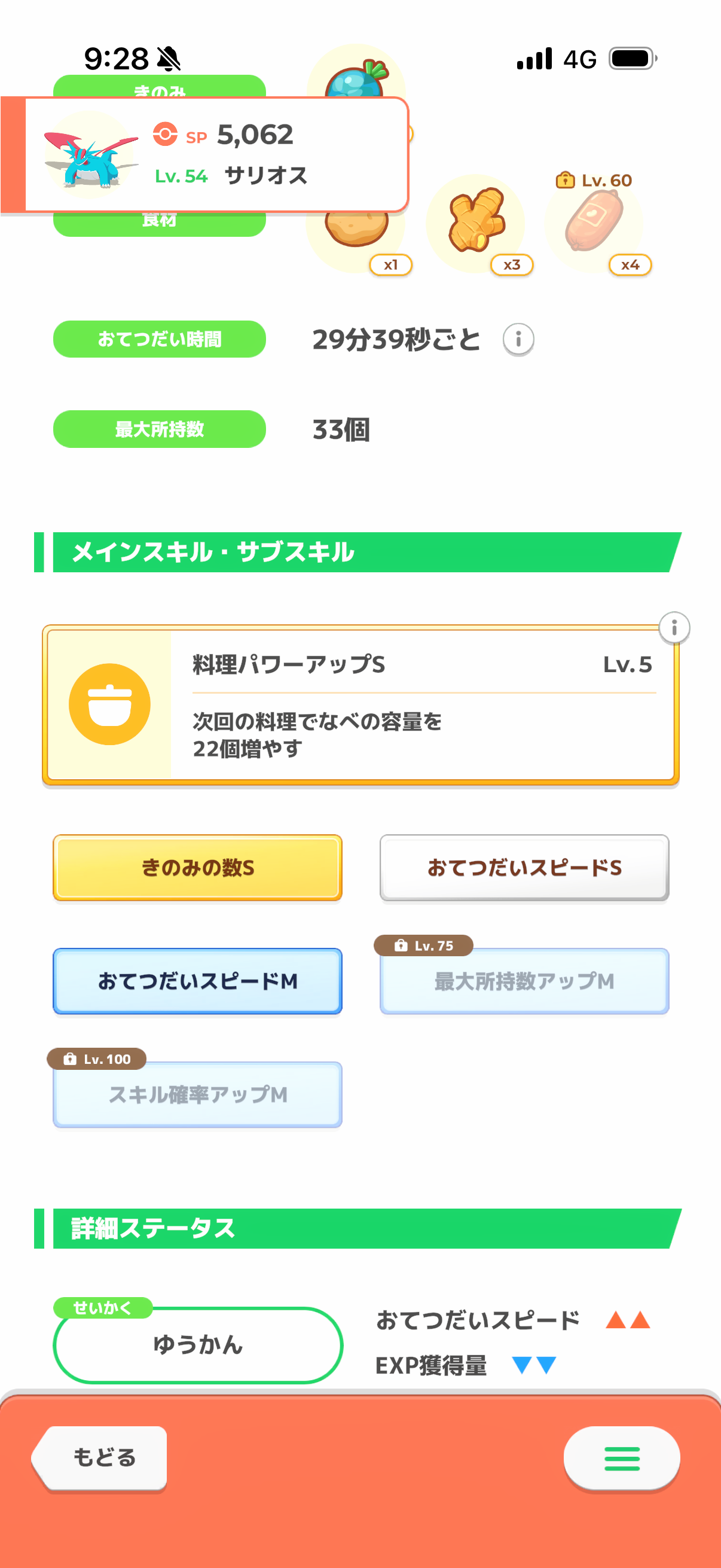721x1568 pixels.
Task: Tap the ゆうかん nature button
Action: click(198, 1344)
